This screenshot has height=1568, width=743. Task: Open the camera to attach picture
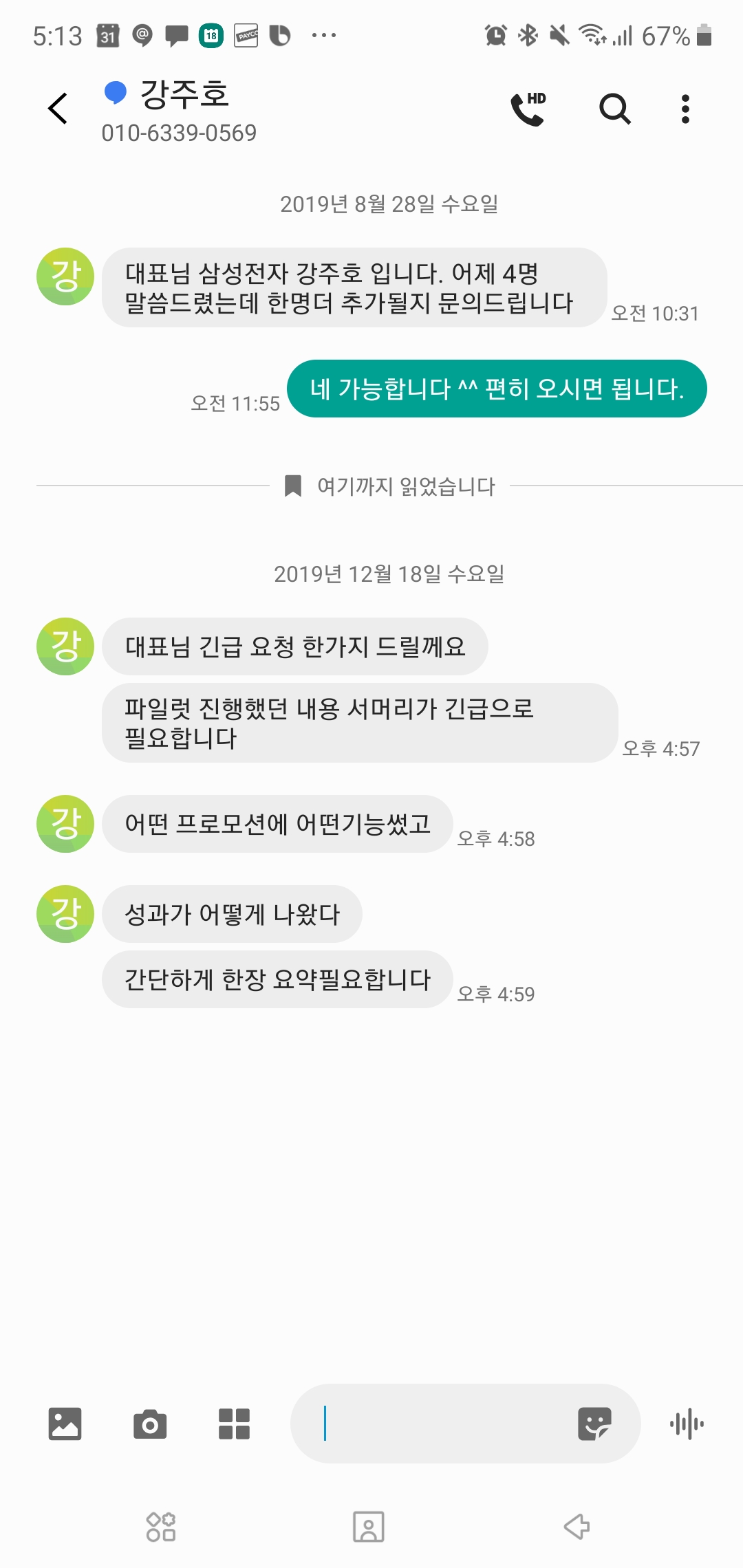click(150, 1424)
